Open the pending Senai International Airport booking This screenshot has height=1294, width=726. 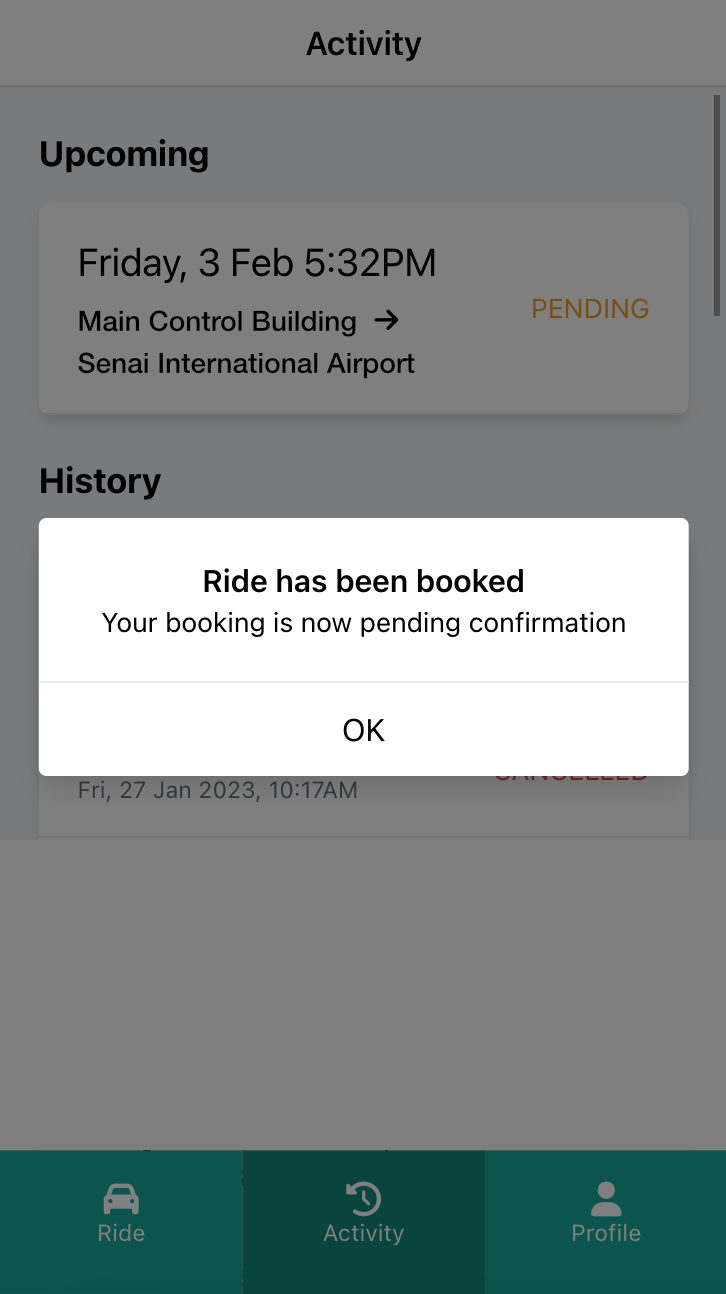click(363, 309)
